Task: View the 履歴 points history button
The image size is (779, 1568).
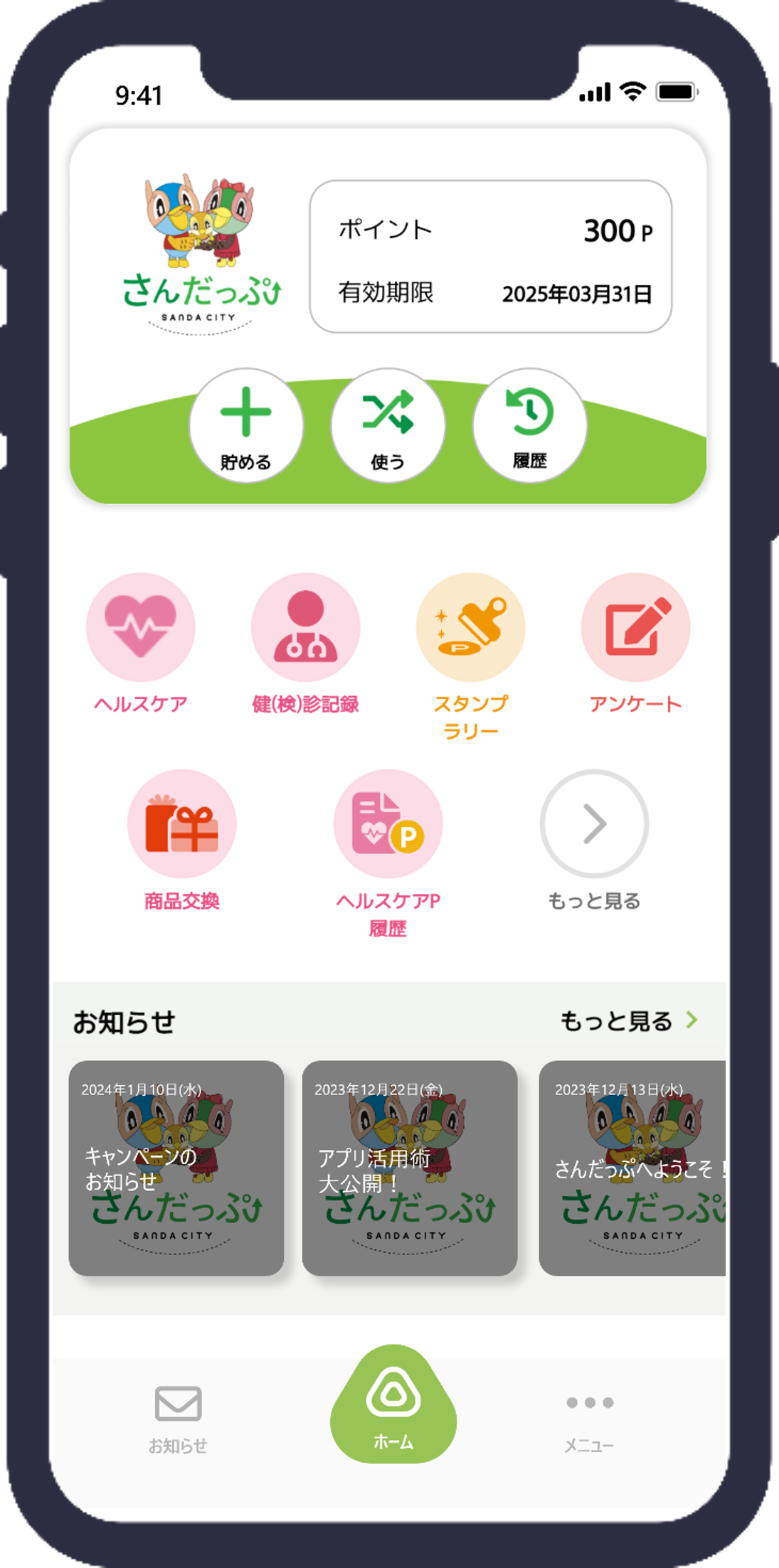Action: point(530,425)
